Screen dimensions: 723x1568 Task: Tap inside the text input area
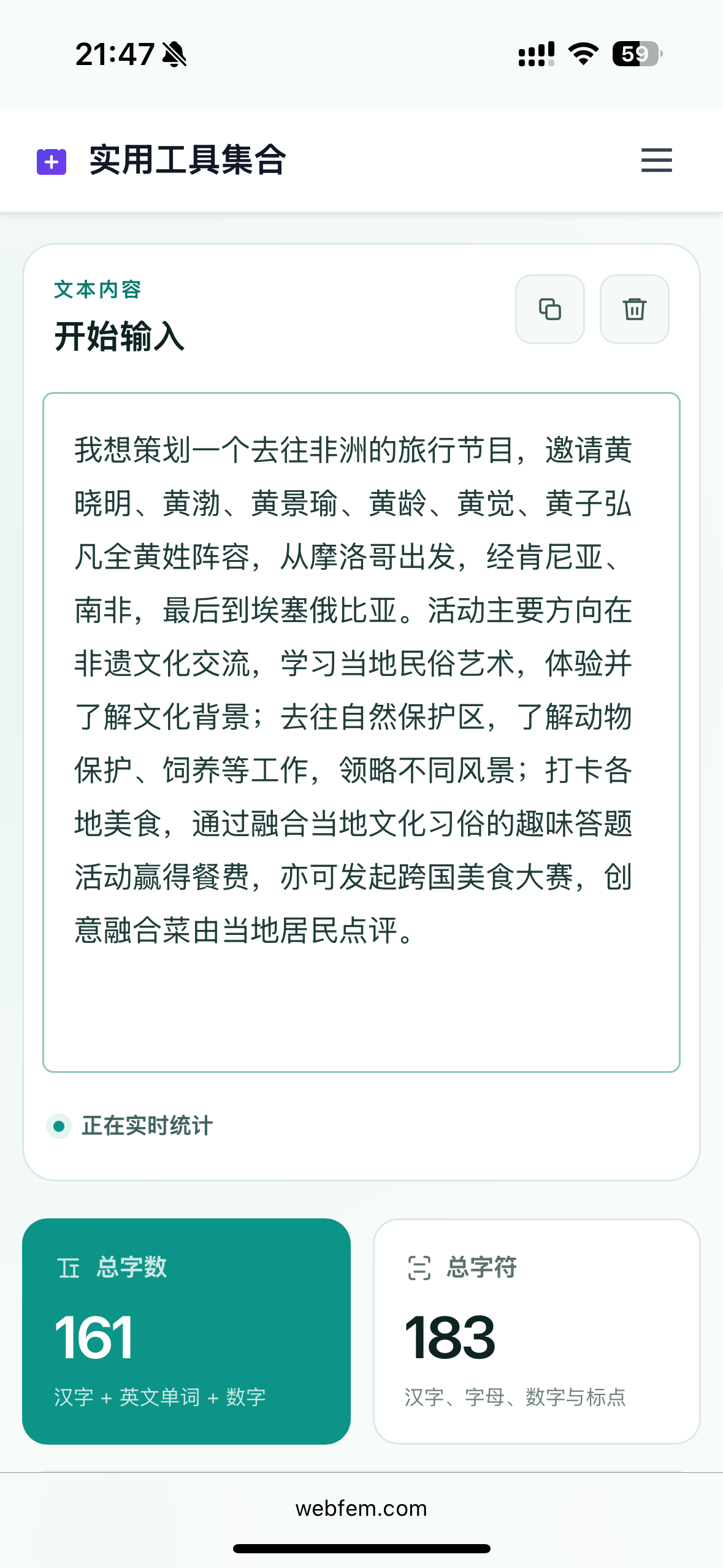pyautogui.click(x=361, y=732)
